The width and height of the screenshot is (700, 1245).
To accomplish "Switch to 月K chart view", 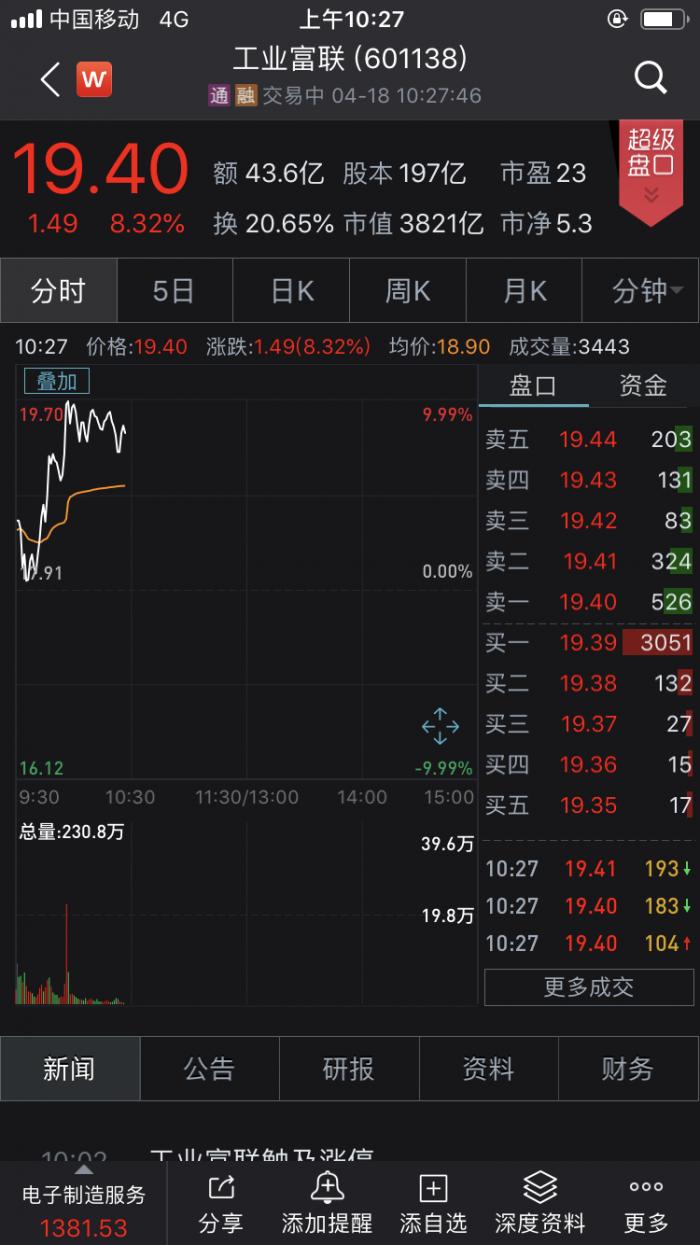I will tap(525, 291).
